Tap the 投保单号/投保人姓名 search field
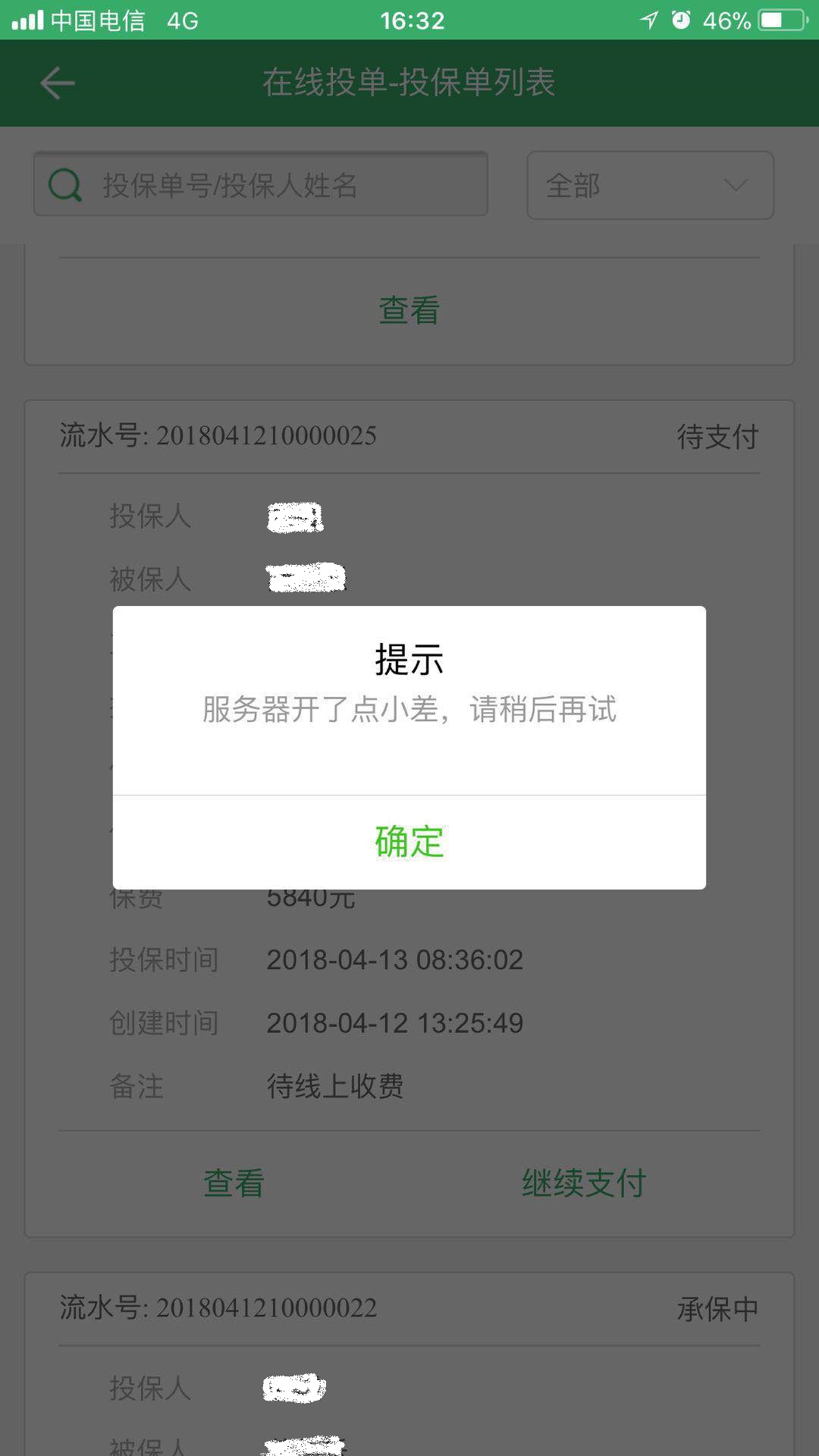The width and height of the screenshot is (819, 1456). tap(261, 185)
